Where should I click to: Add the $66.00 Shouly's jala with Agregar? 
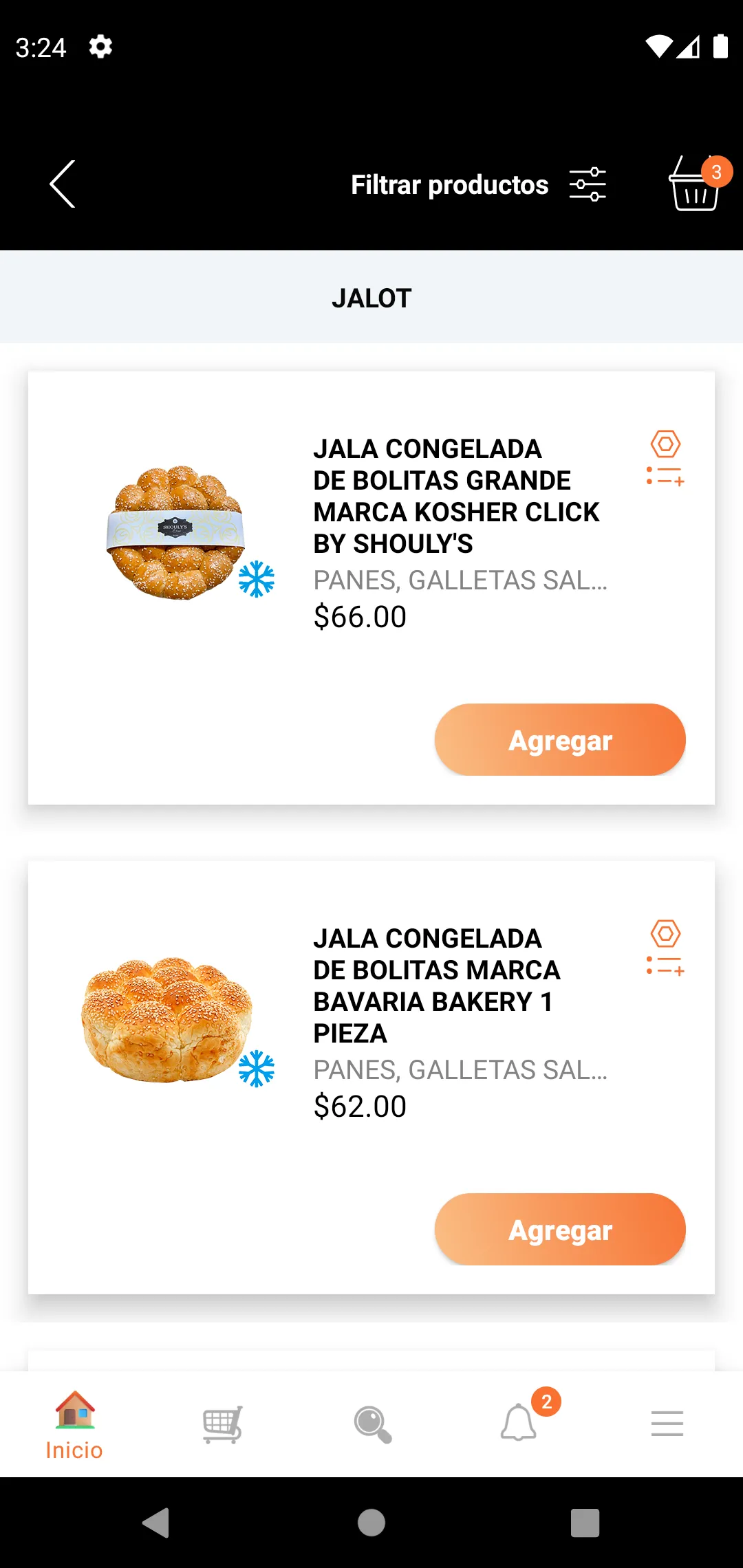click(560, 740)
